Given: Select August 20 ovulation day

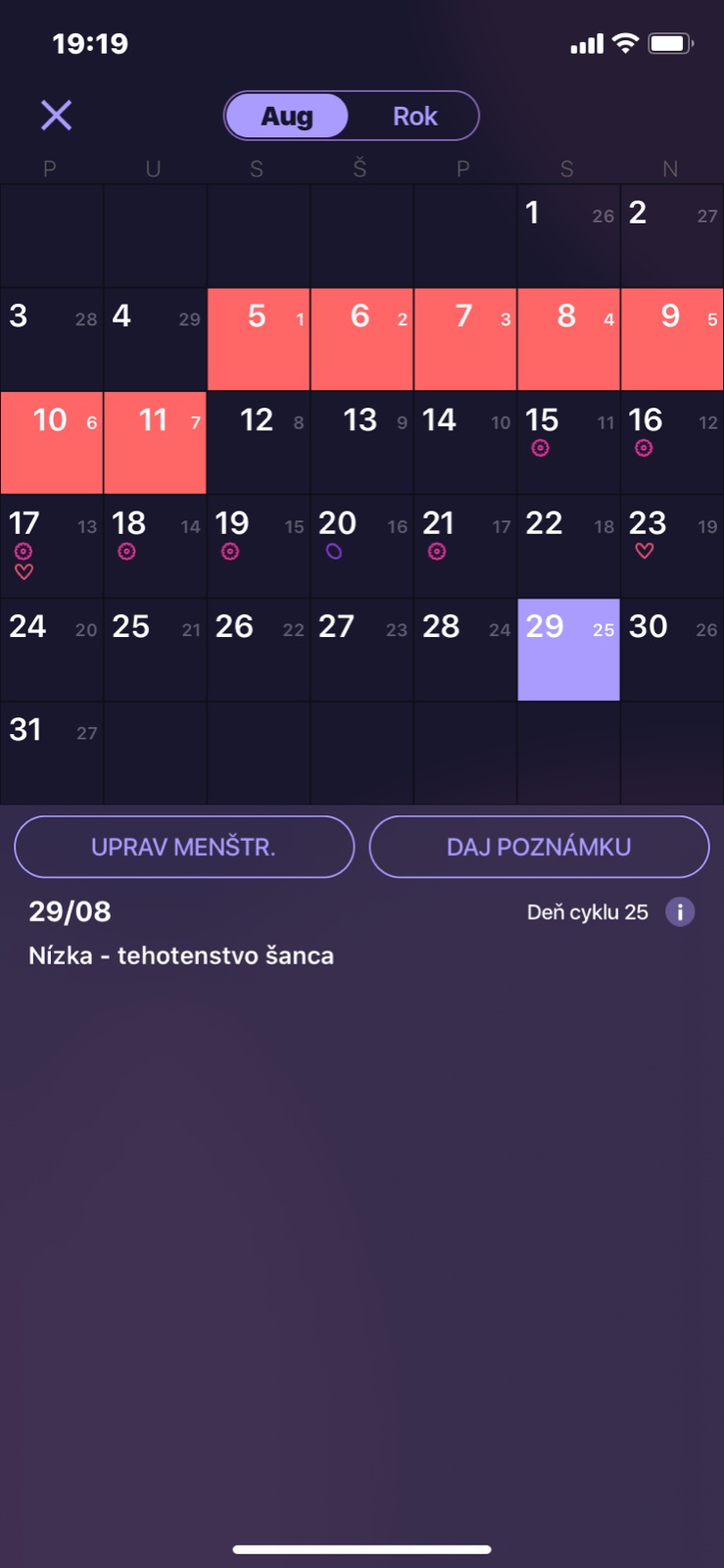Looking at the screenshot, I should pyautogui.click(x=362, y=546).
